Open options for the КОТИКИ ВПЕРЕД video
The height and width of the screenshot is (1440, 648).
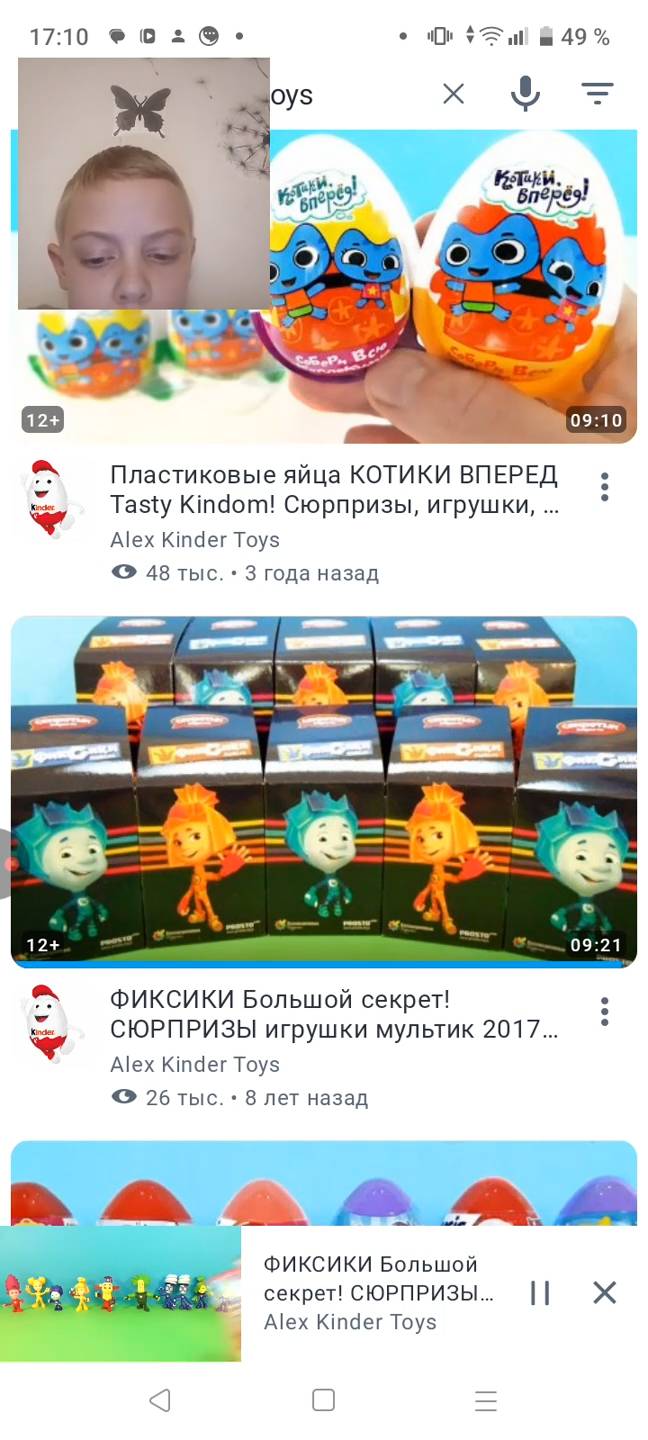[605, 487]
